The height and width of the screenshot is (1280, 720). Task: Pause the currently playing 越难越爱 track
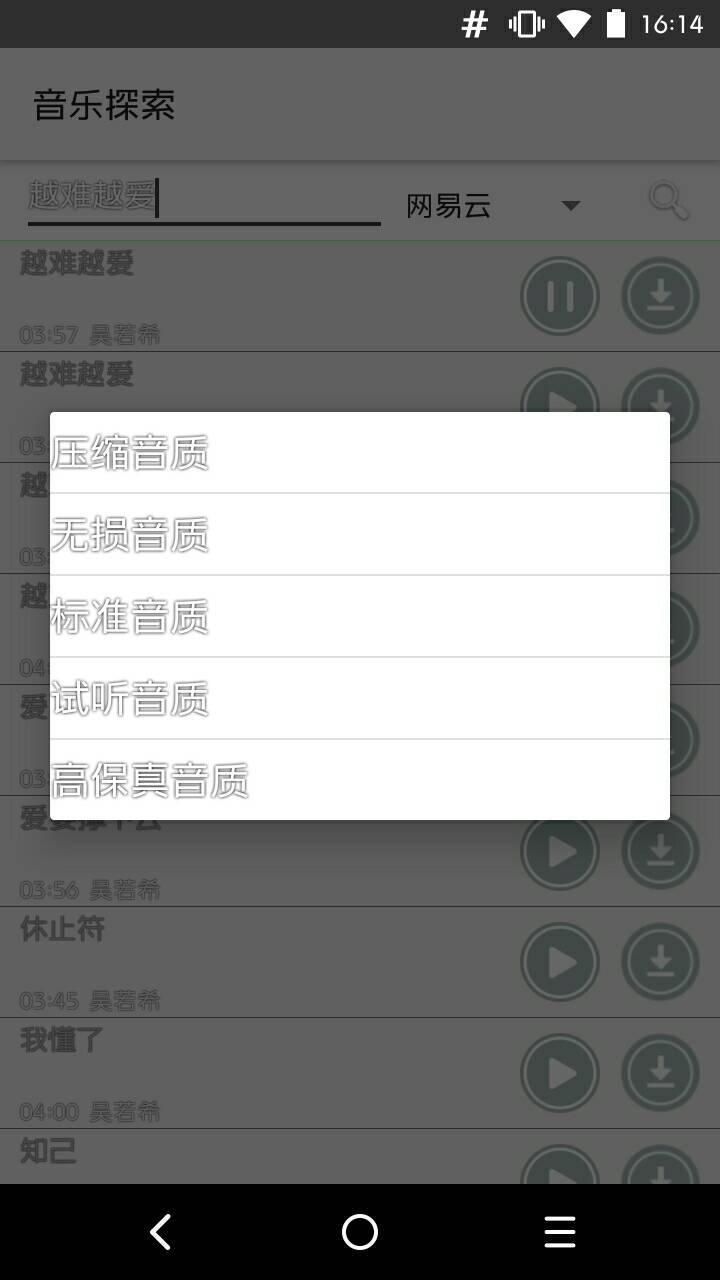(560, 295)
